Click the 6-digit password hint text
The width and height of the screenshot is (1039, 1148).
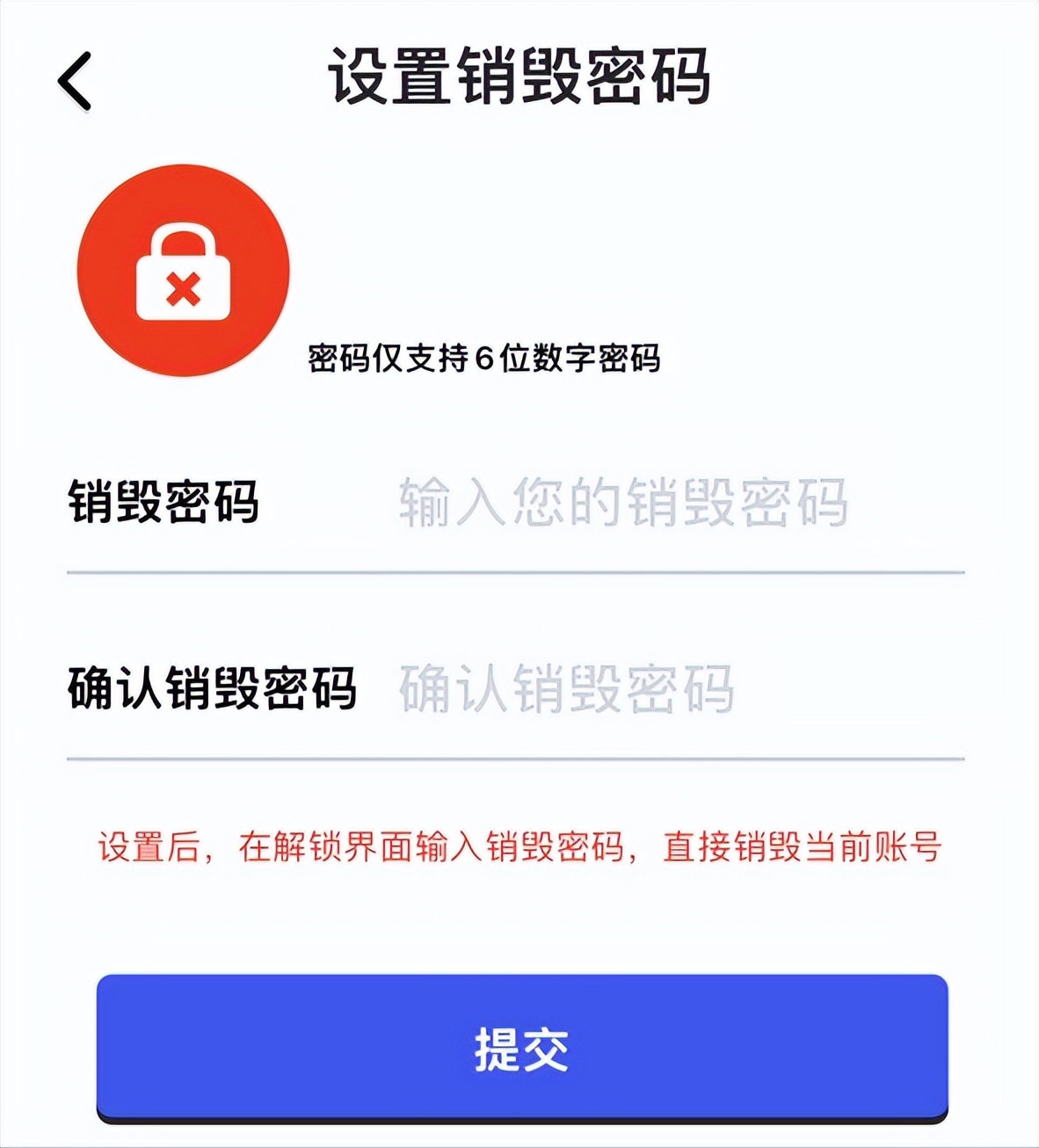tap(487, 358)
